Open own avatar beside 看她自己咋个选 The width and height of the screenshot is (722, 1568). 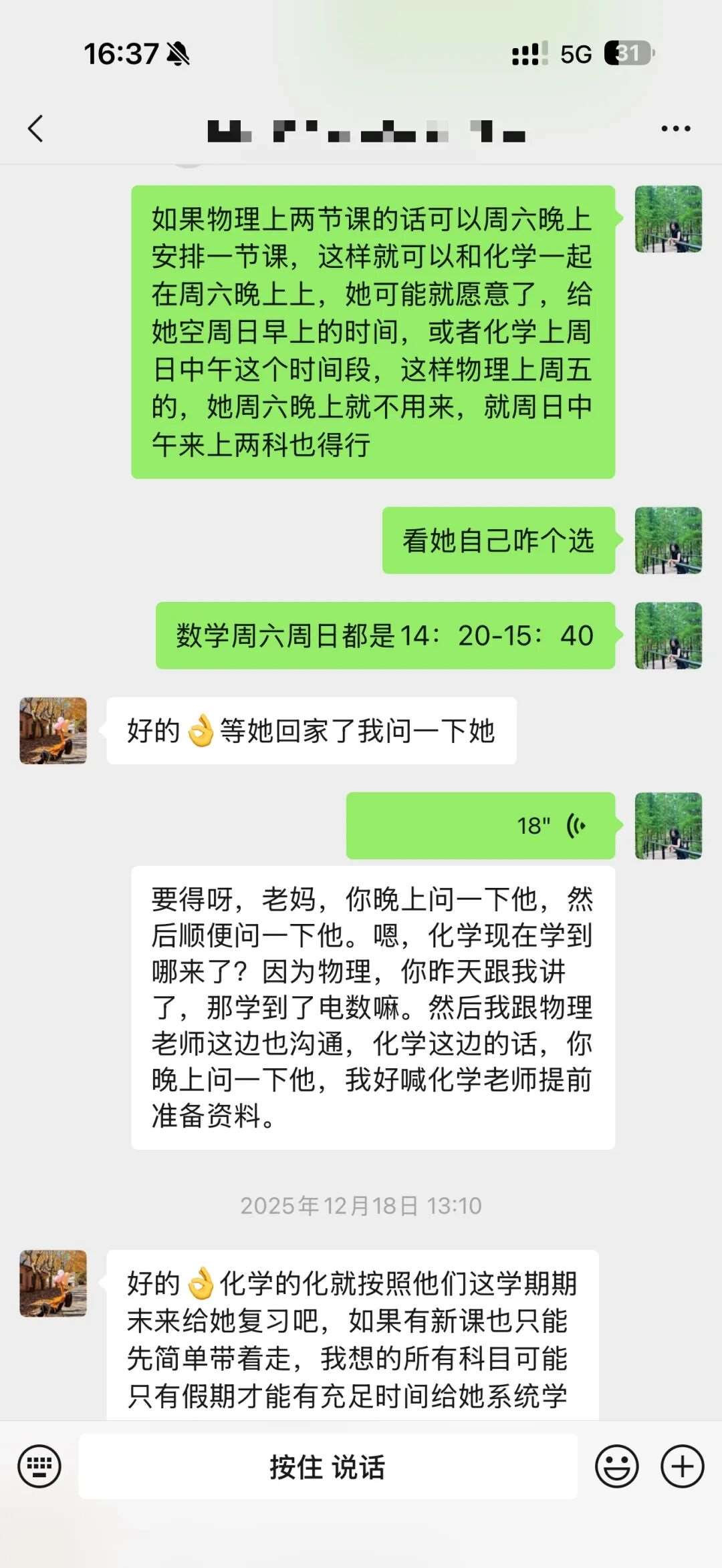tap(668, 540)
